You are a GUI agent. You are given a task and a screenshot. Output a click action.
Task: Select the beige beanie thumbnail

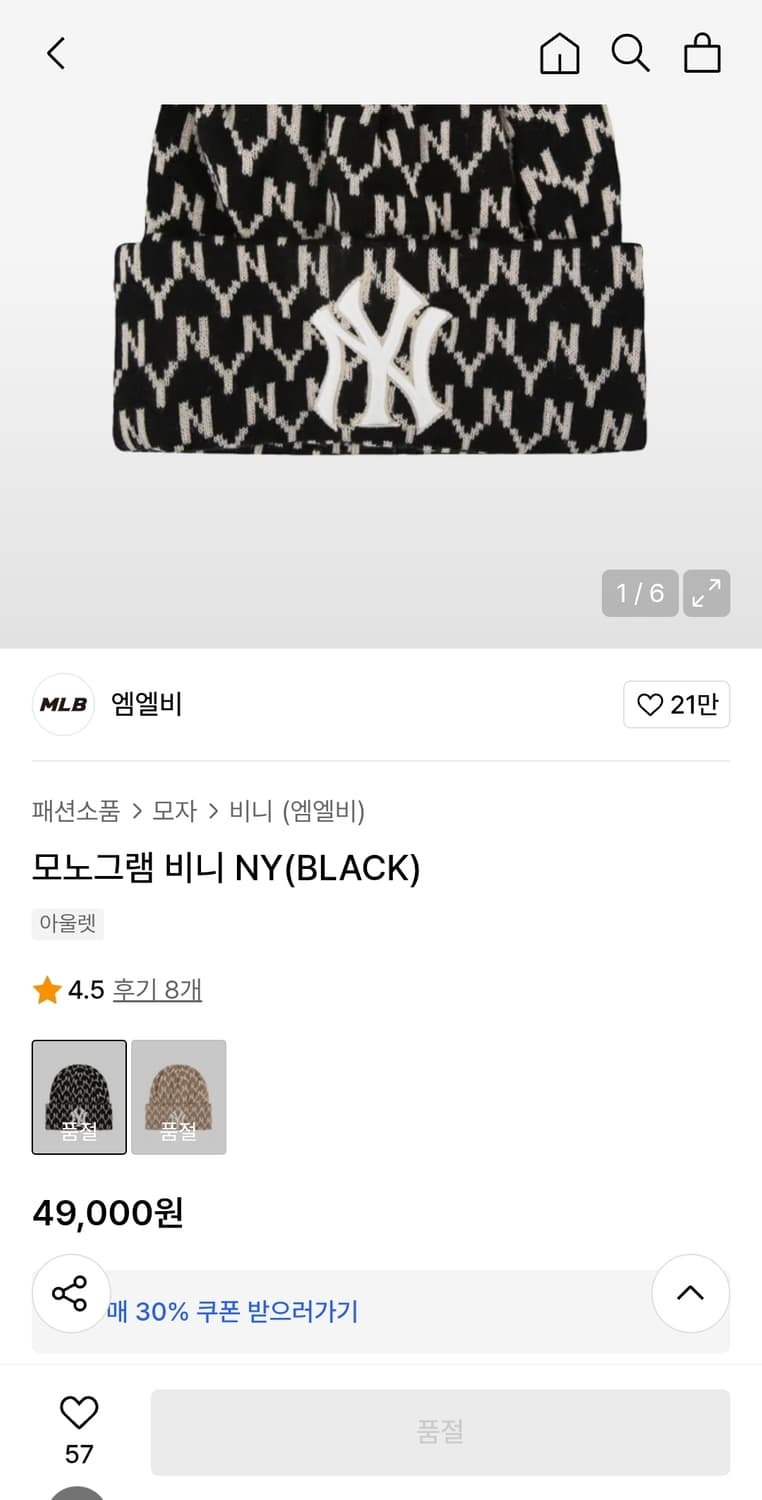[x=178, y=1097]
